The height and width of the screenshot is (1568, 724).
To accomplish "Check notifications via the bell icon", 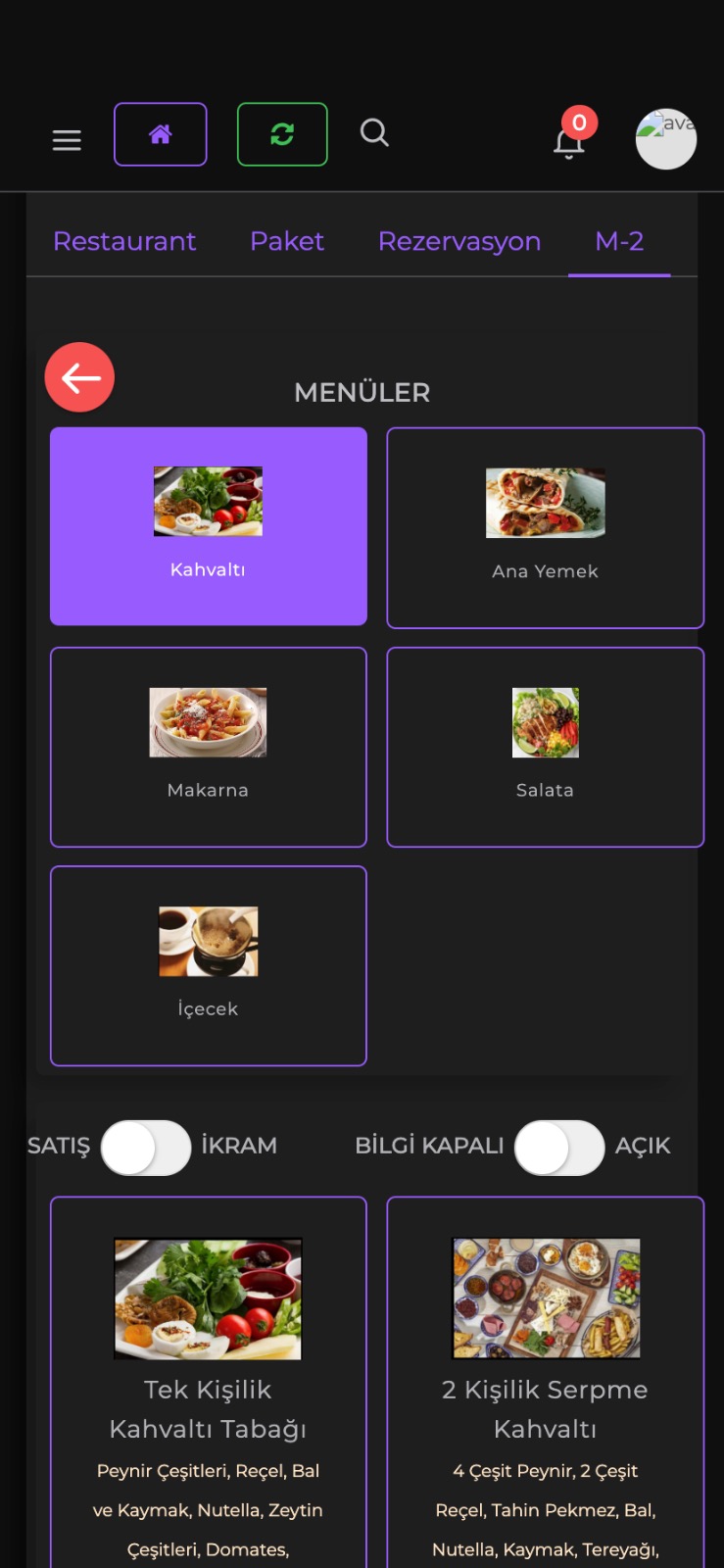I will click(x=568, y=142).
